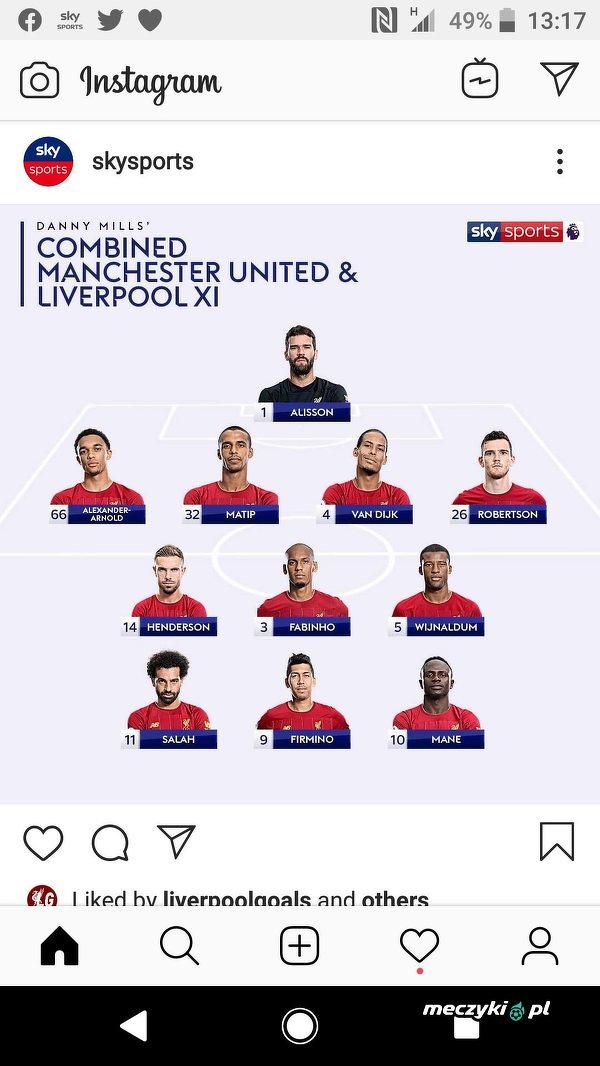Comment on the skysports post
The height and width of the screenshot is (1066, 600).
[110, 842]
